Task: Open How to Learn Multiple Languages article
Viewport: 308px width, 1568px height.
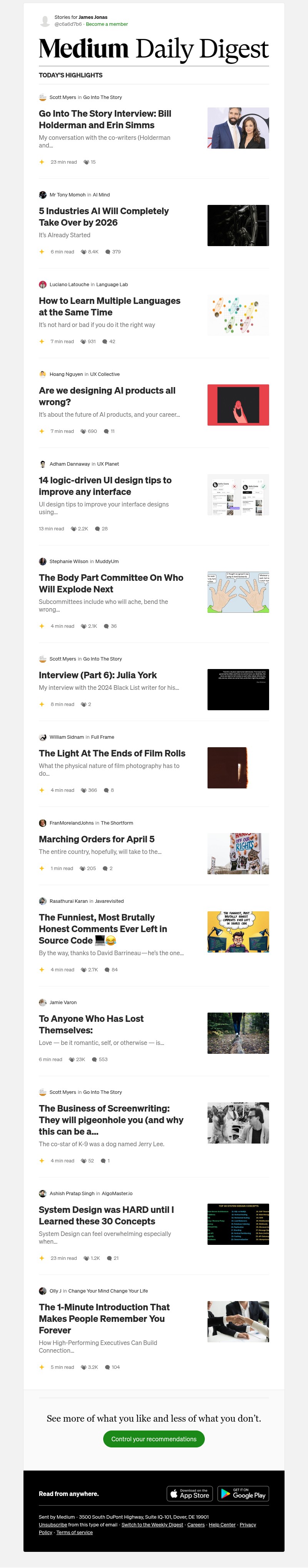Action: pyautogui.click(x=110, y=306)
